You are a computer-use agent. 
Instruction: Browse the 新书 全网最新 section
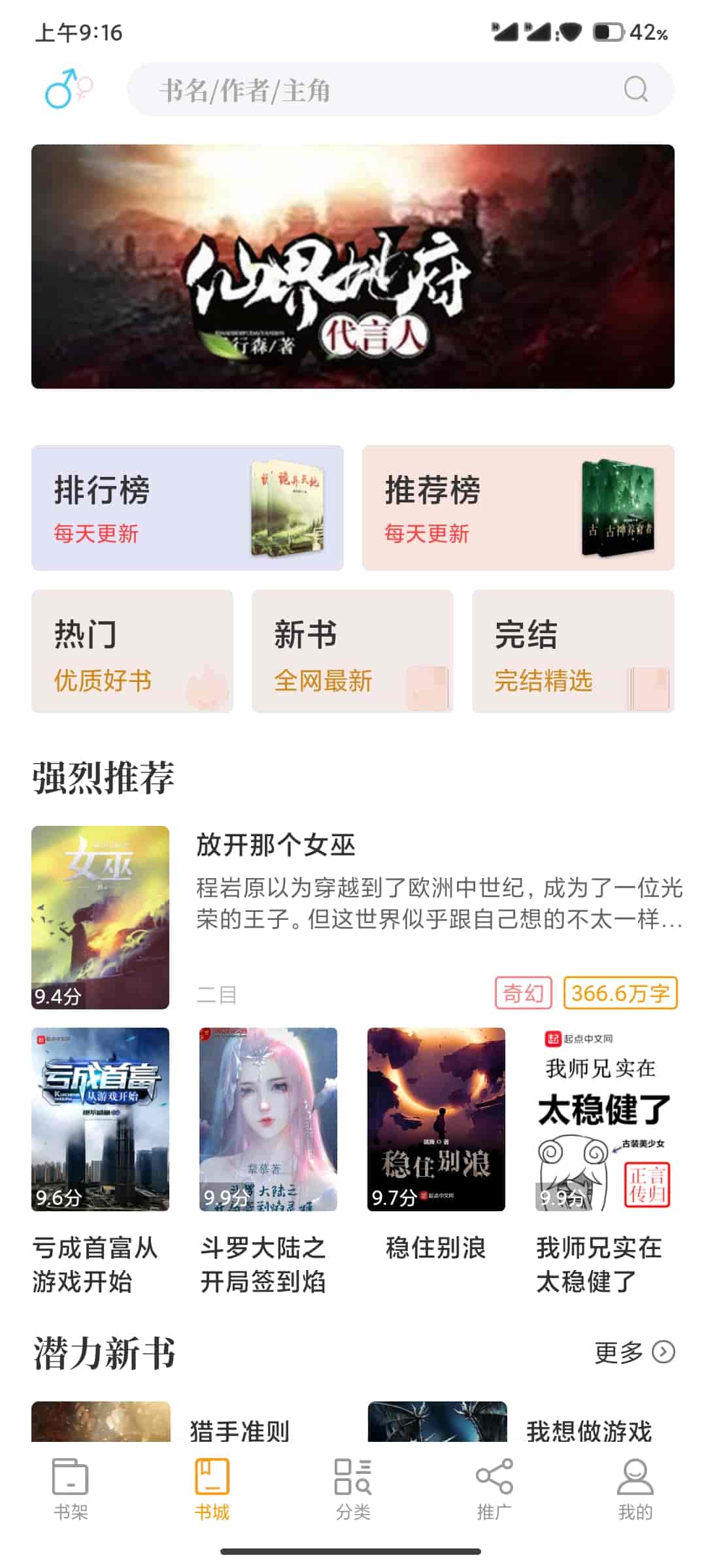(x=352, y=651)
